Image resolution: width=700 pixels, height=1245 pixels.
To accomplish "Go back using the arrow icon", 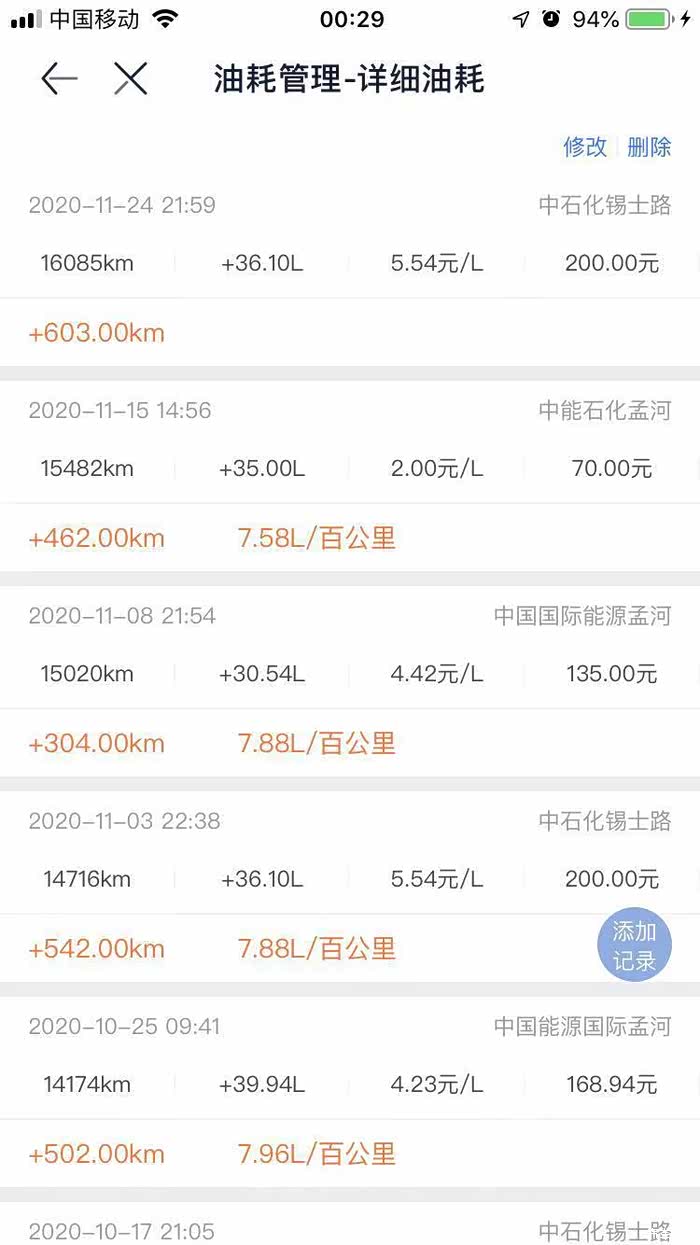I will click(x=59, y=79).
